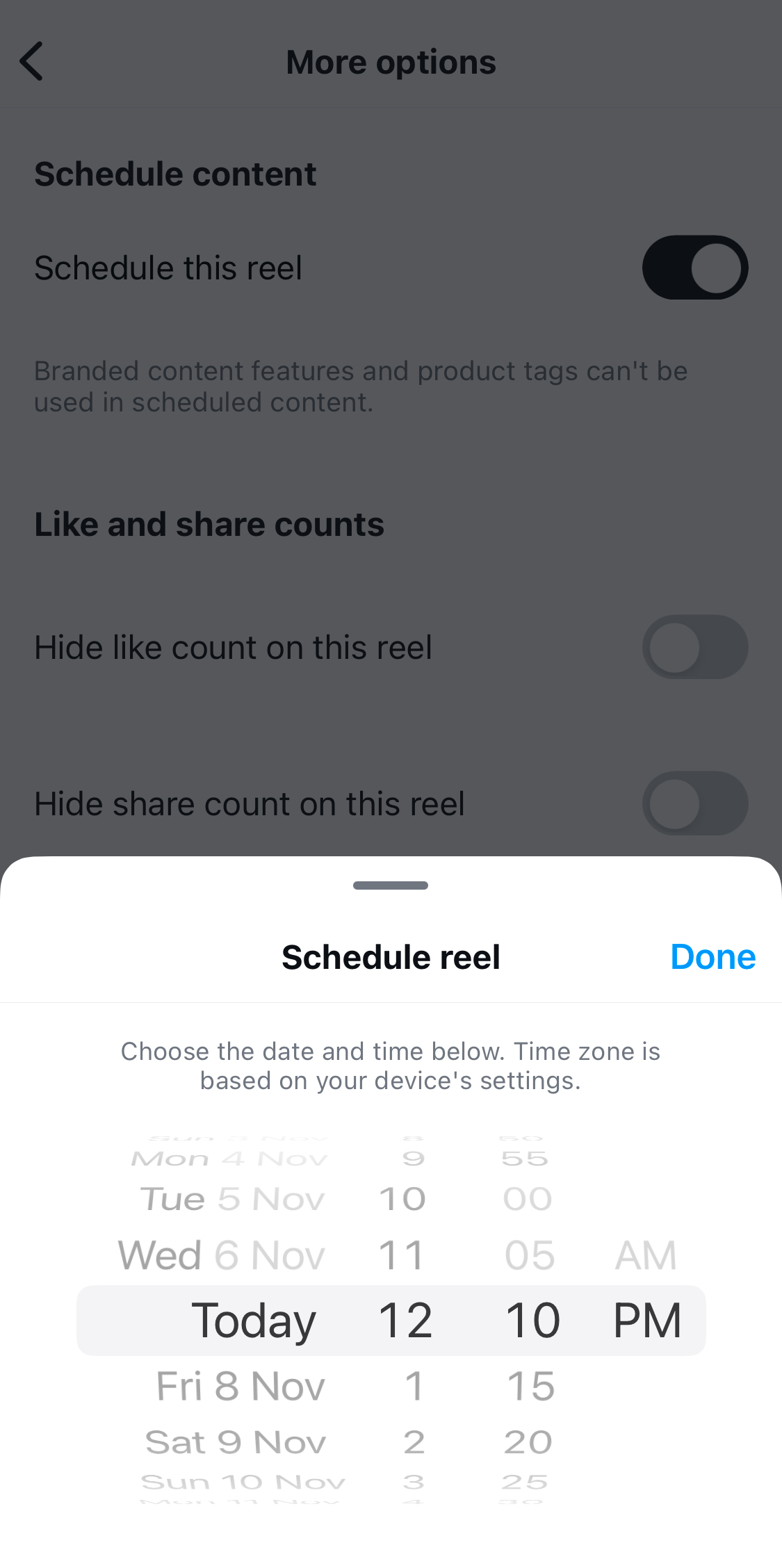Choose hour 1 in time picker
This screenshot has width=782, height=1568.
tap(414, 1387)
